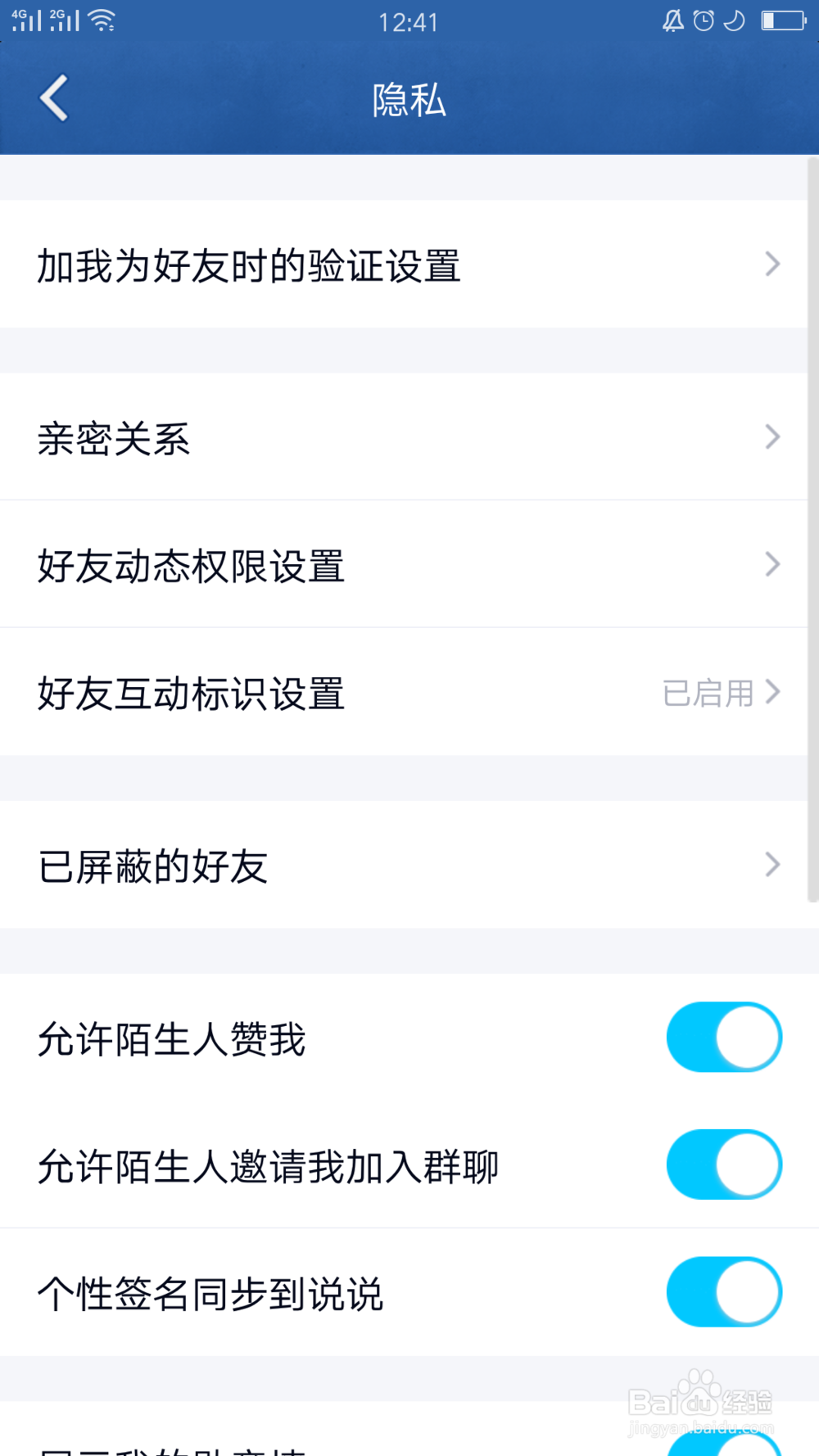Tap the 2G signal strength icon
The image size is (819, 1456).
(64, 20)
